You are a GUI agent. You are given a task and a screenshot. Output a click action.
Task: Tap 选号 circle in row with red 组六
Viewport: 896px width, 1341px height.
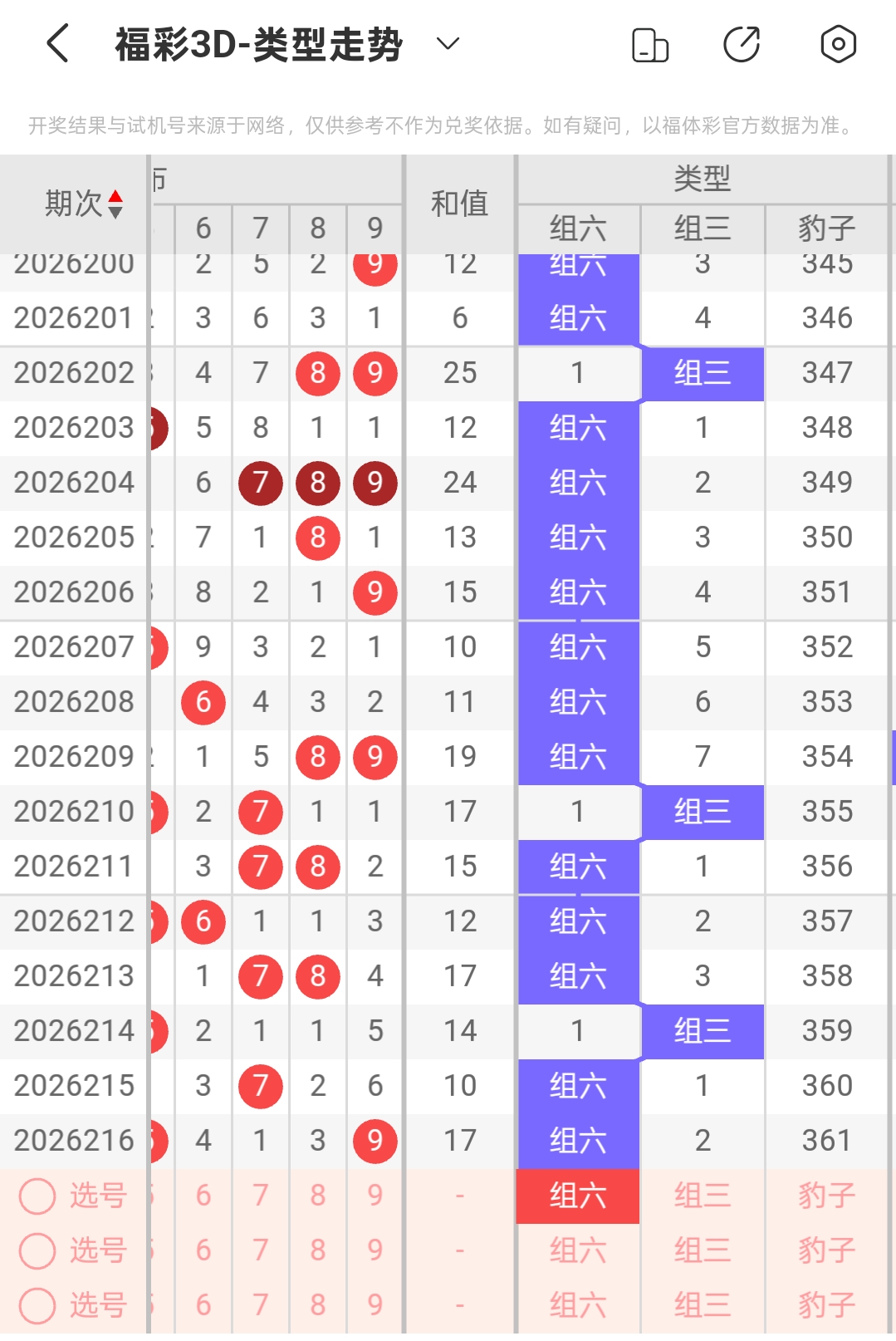click(37, 1196)
